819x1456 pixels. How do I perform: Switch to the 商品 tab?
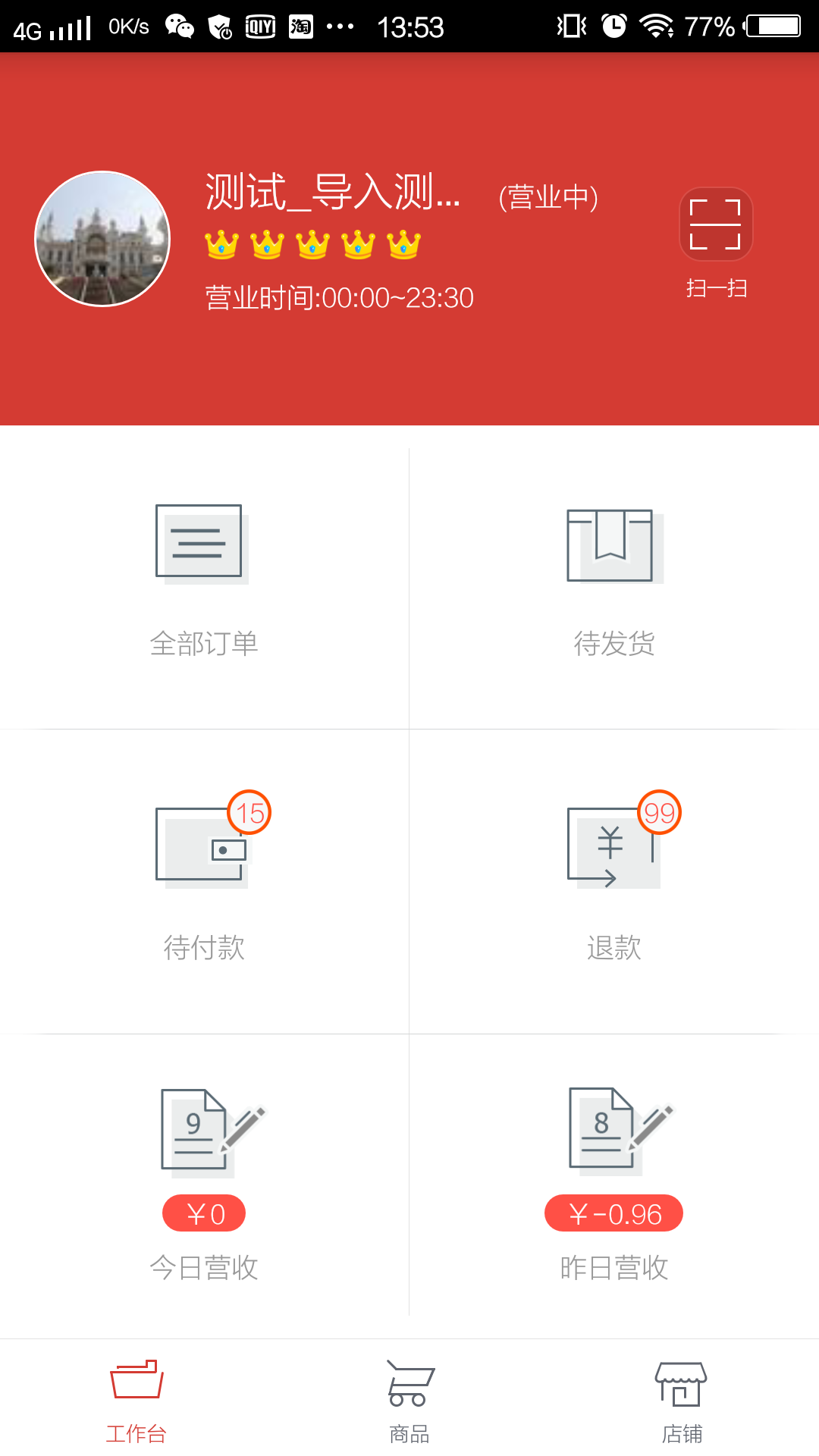click(x=409, y=1399)
